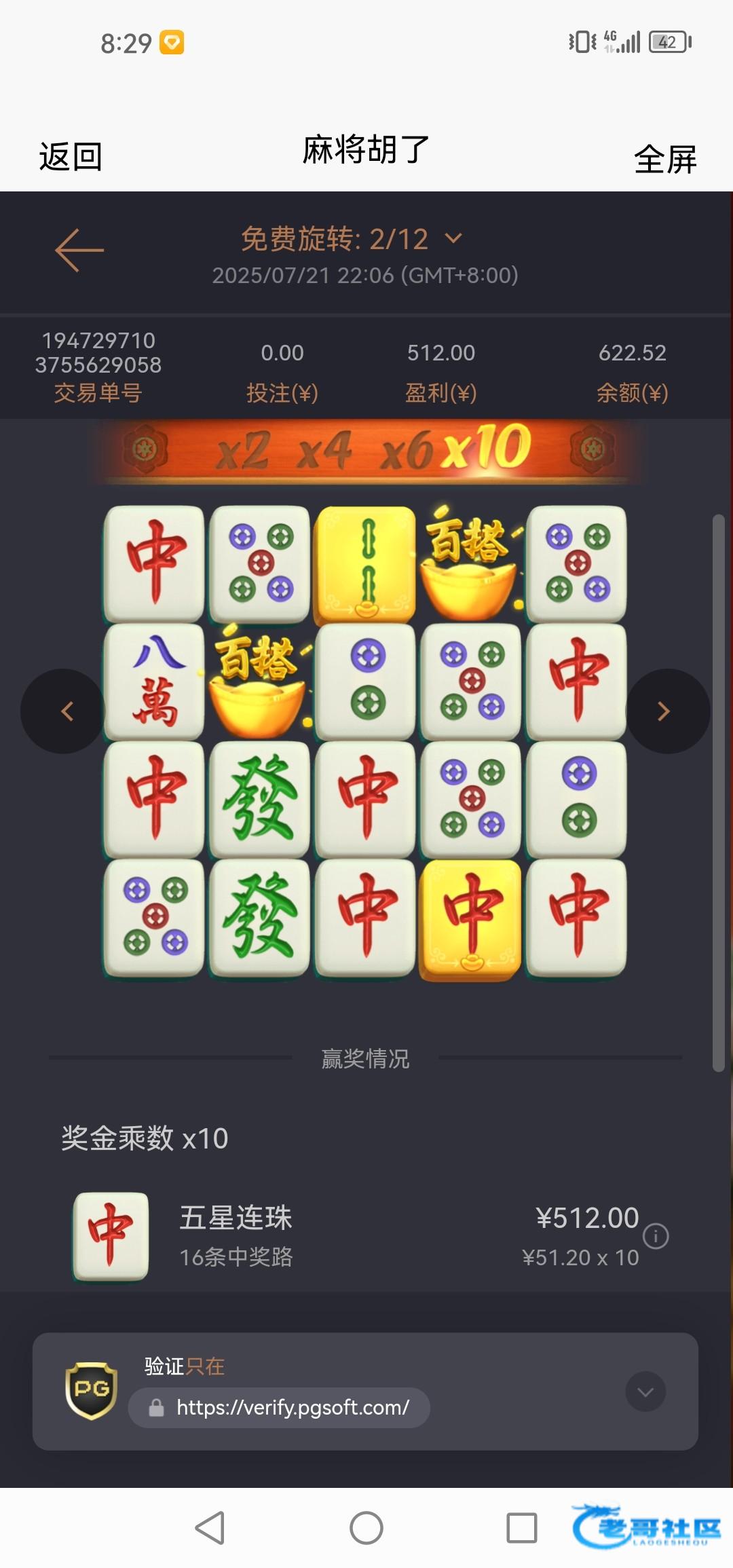
Task: Expand the 免费旋转 2/12 dropdown
Action: (453, 239)
